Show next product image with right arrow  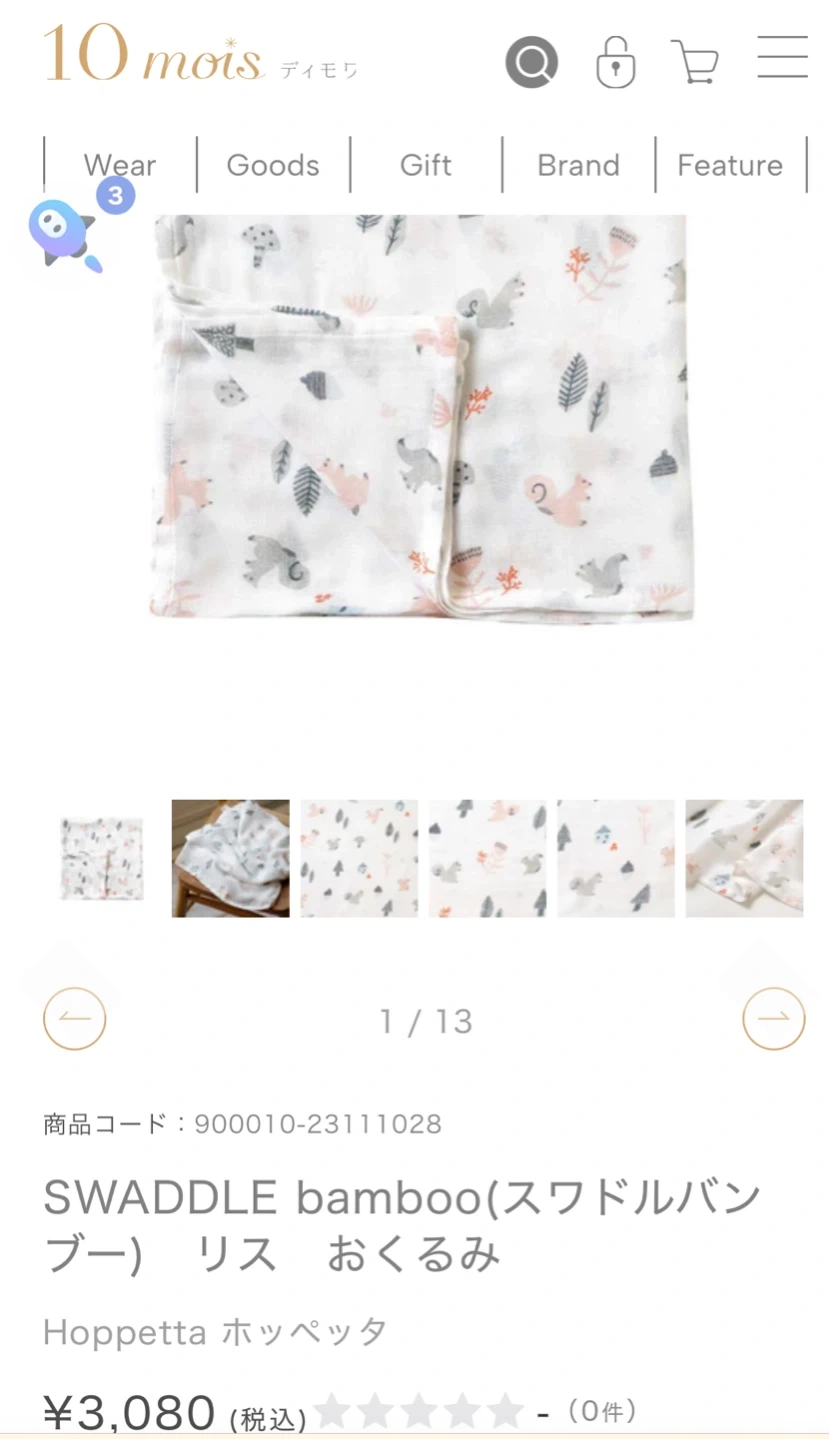773,1018
